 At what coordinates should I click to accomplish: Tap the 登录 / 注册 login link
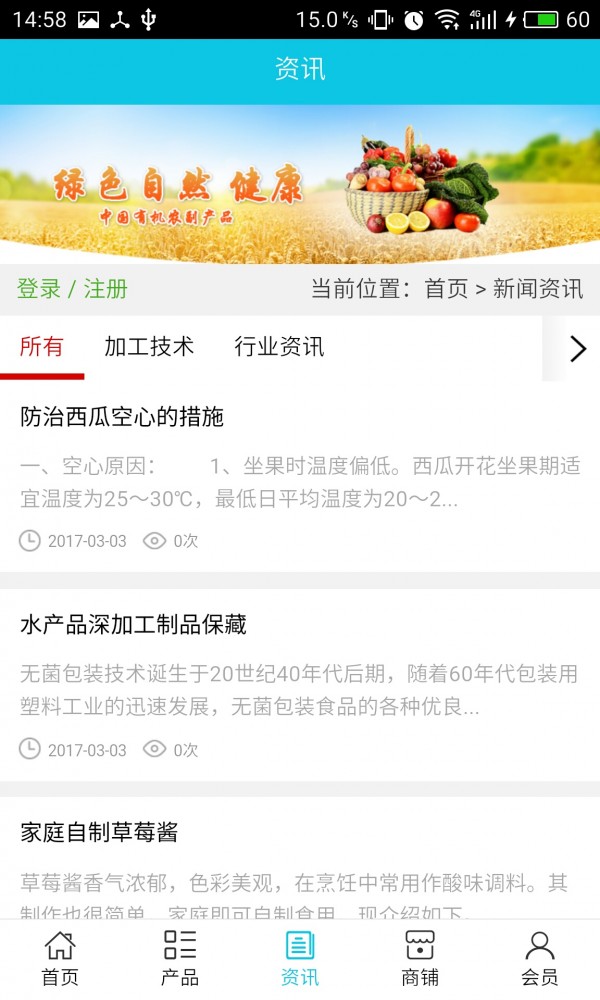72,289
